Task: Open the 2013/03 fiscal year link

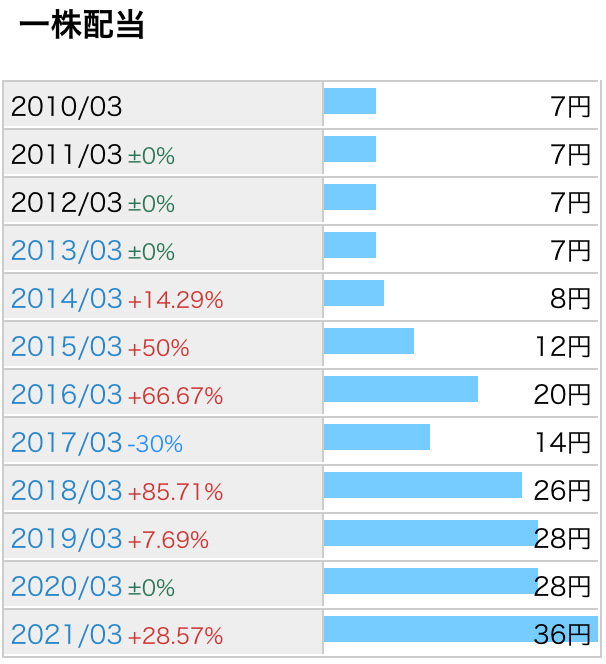Action: pos(66,251)
